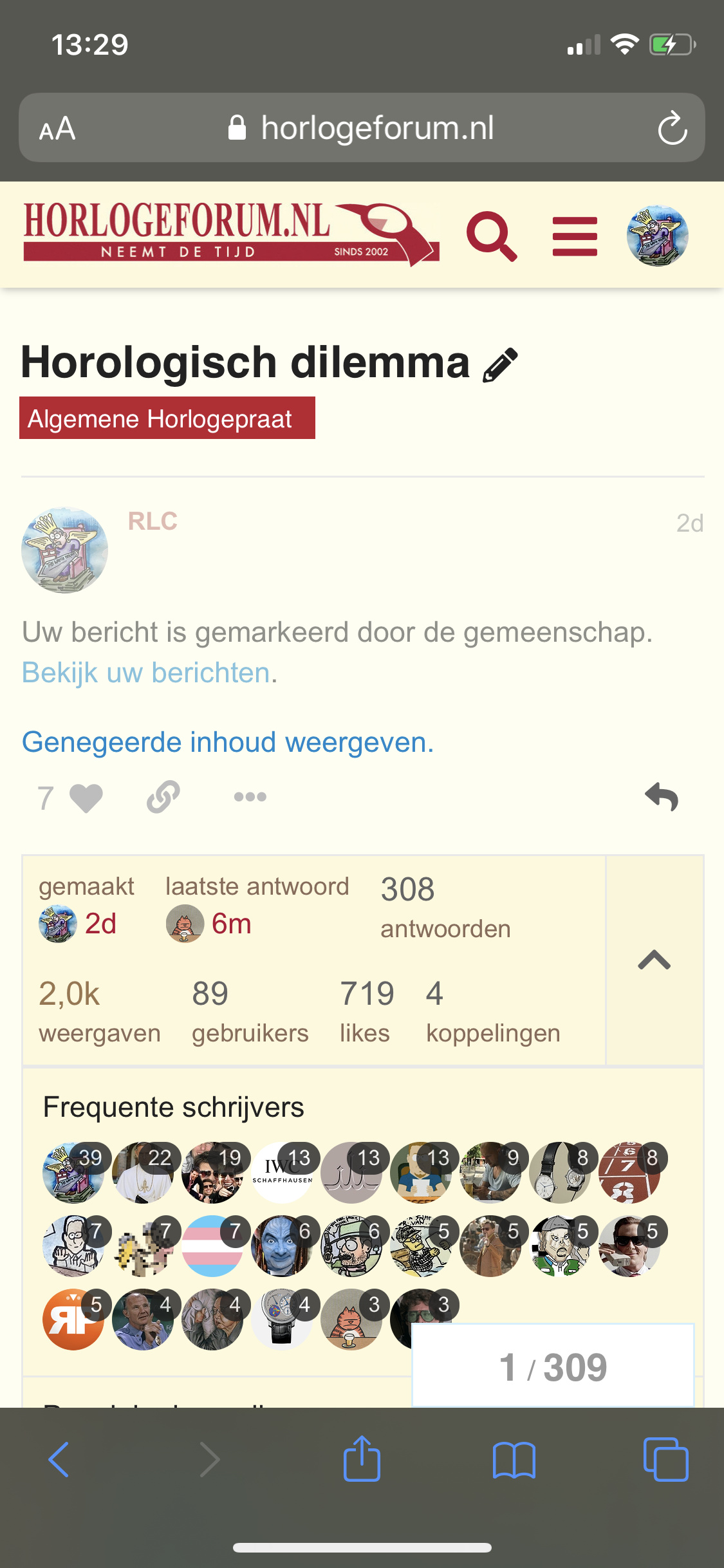Viewport: 724px width, 1568px height.
Task: Follow the Bekijk uw berichten link
Action: (145, 673)
